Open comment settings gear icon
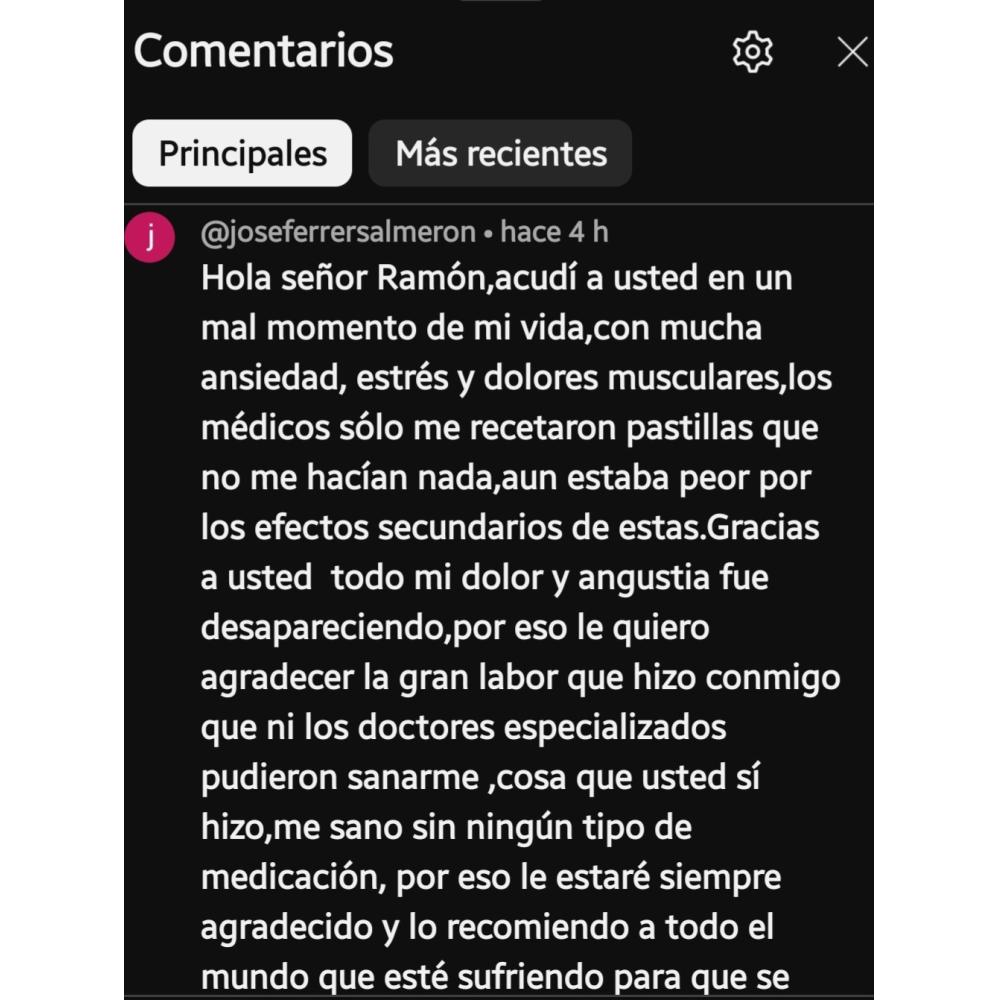This screenshot has width=1000, height=1000. pos(752,52)
